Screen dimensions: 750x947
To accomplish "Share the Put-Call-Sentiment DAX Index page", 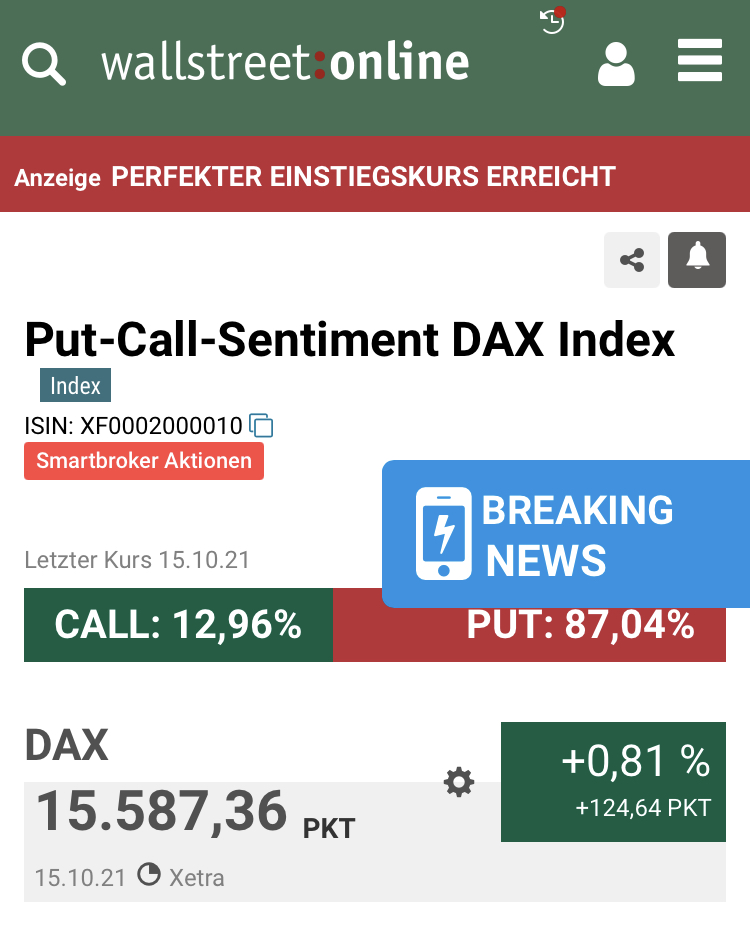I will (632, 260).
